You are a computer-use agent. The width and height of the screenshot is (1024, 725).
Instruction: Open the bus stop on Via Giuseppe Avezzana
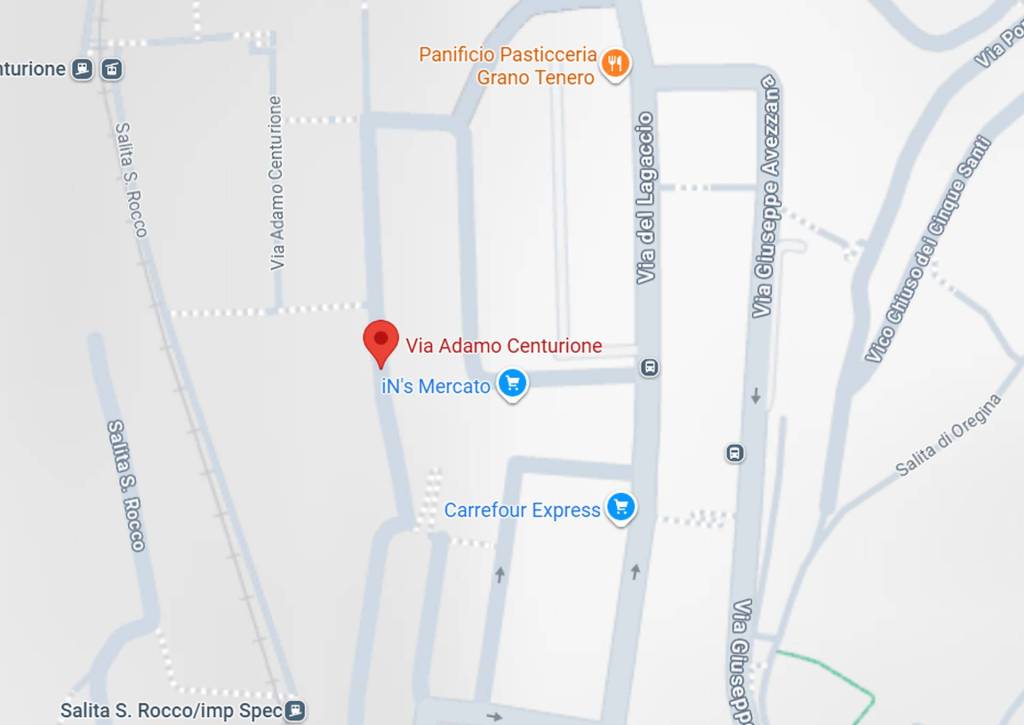(x=735, y=453)
